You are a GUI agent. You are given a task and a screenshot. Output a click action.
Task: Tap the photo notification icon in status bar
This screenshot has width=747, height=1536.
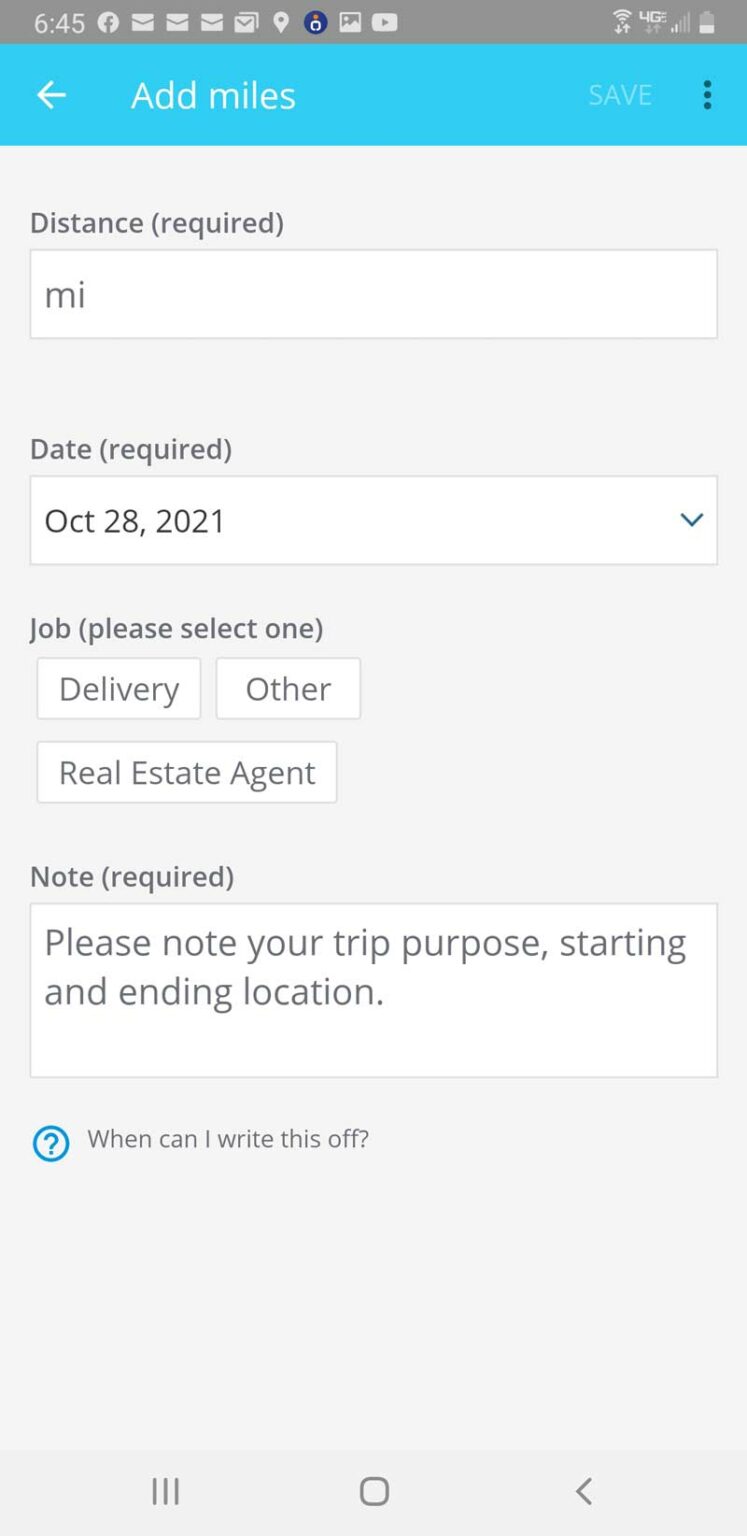349,21
